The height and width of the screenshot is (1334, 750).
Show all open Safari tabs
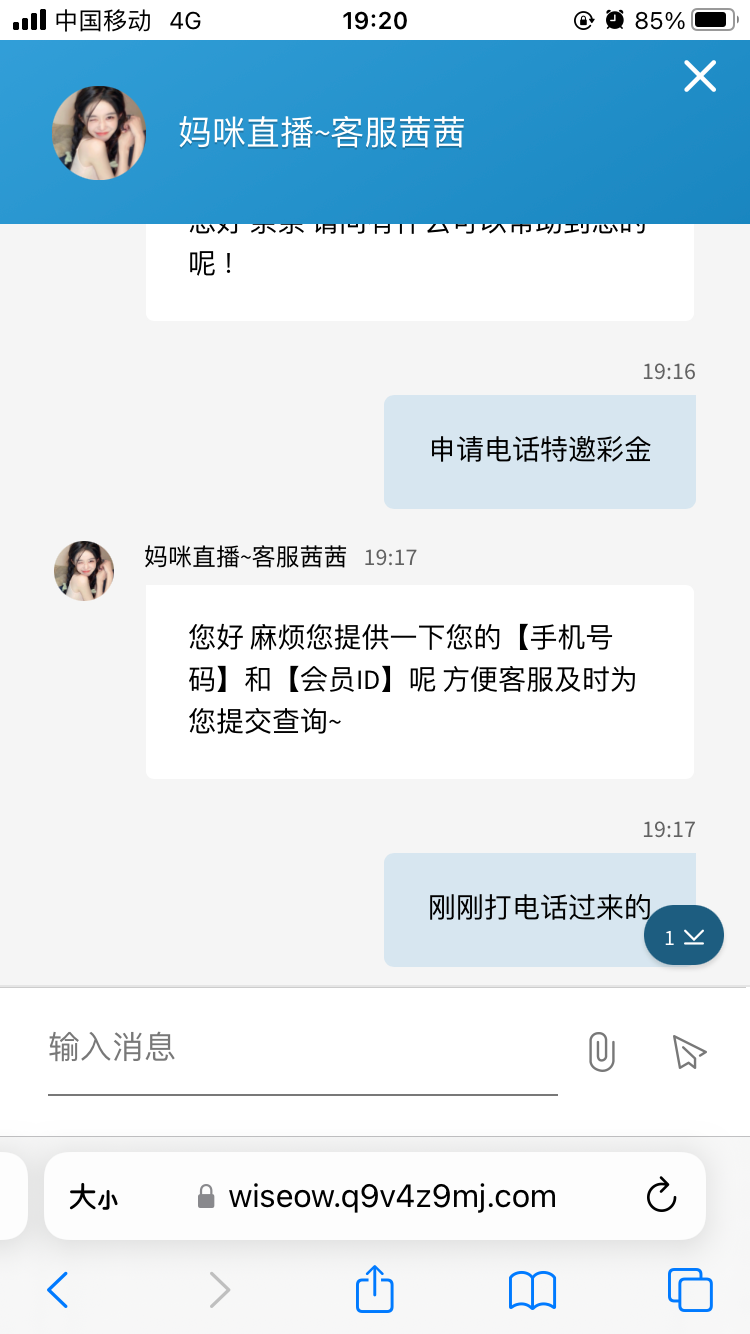pyautogui.click(x=689, y=1290)
